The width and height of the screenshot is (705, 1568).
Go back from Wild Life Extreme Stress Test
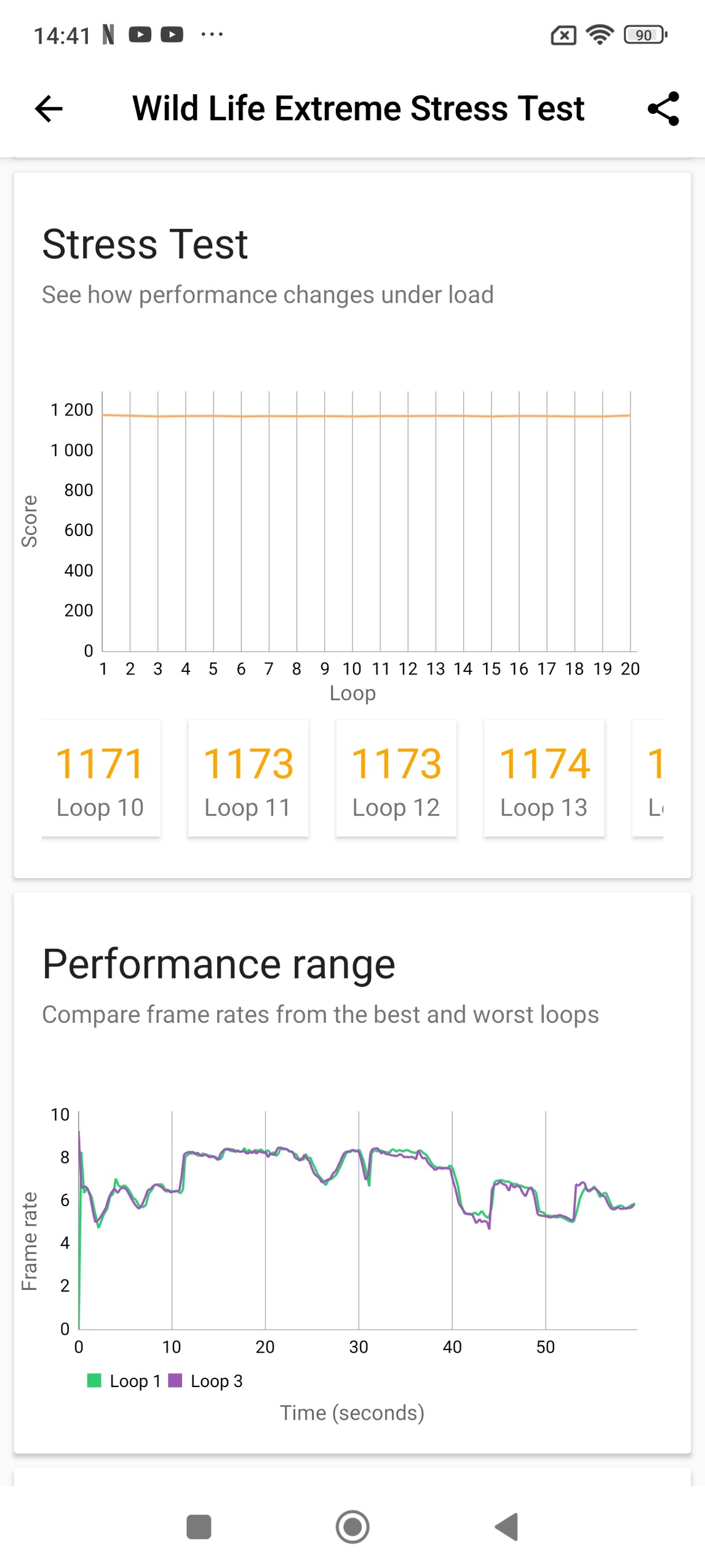point(49,109)
